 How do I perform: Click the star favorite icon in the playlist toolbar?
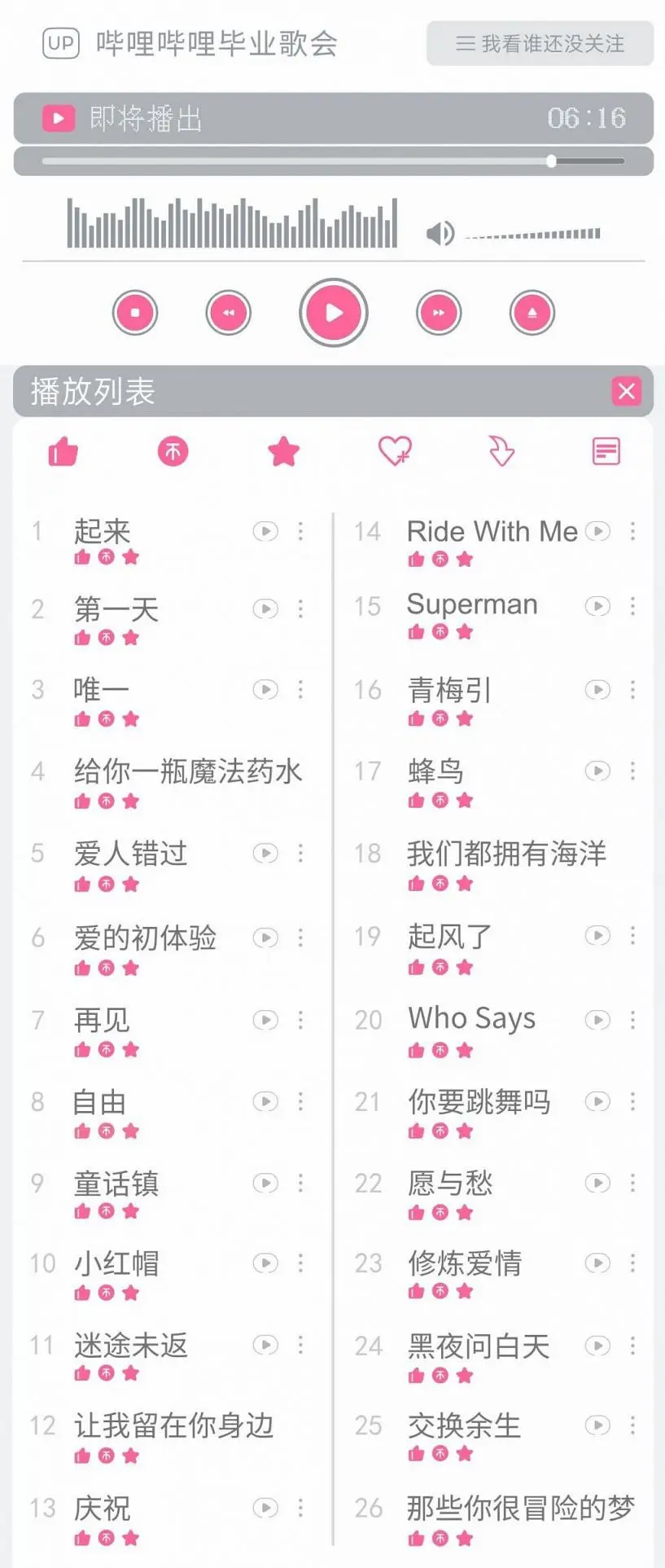[282, 451]
